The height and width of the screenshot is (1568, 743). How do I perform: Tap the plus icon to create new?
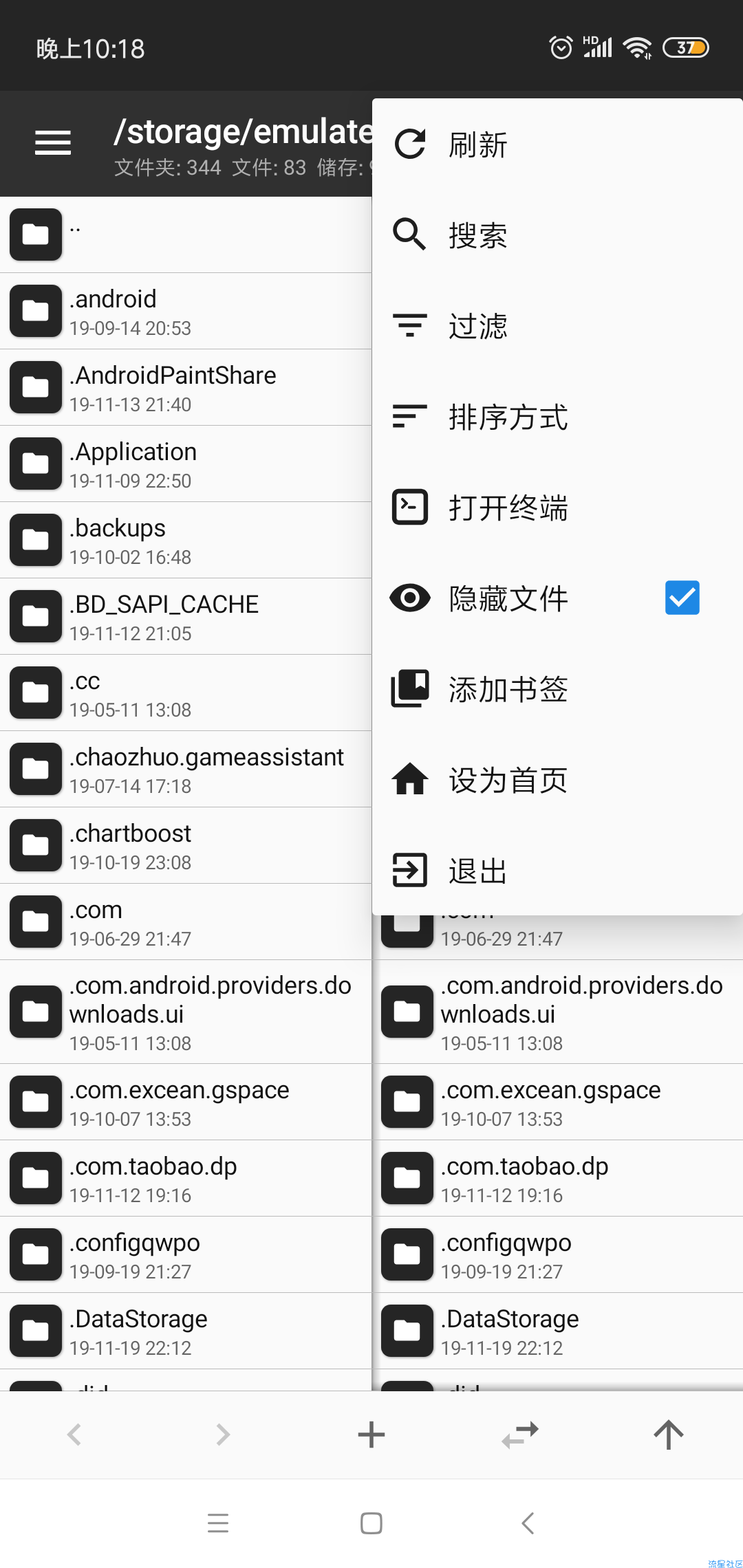pos(371,1435)
